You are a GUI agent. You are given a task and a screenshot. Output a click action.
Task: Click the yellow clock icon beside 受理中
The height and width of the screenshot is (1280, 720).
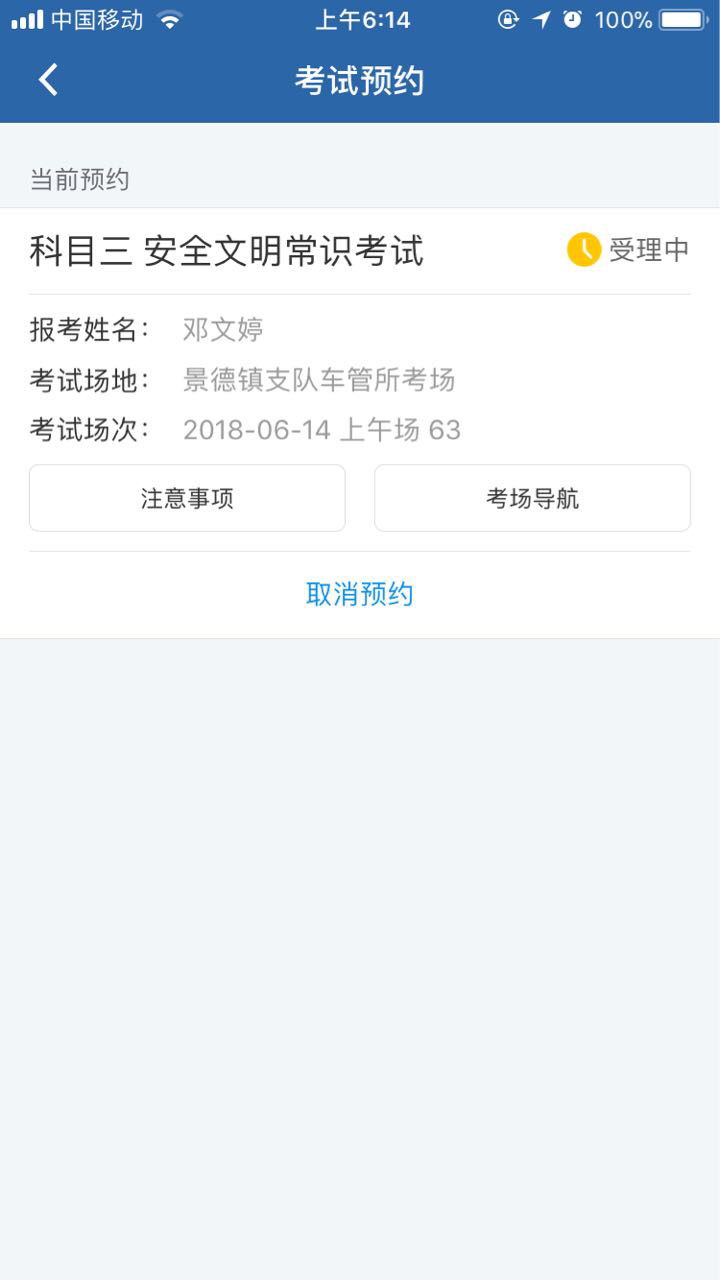click(x=582, y=250)
